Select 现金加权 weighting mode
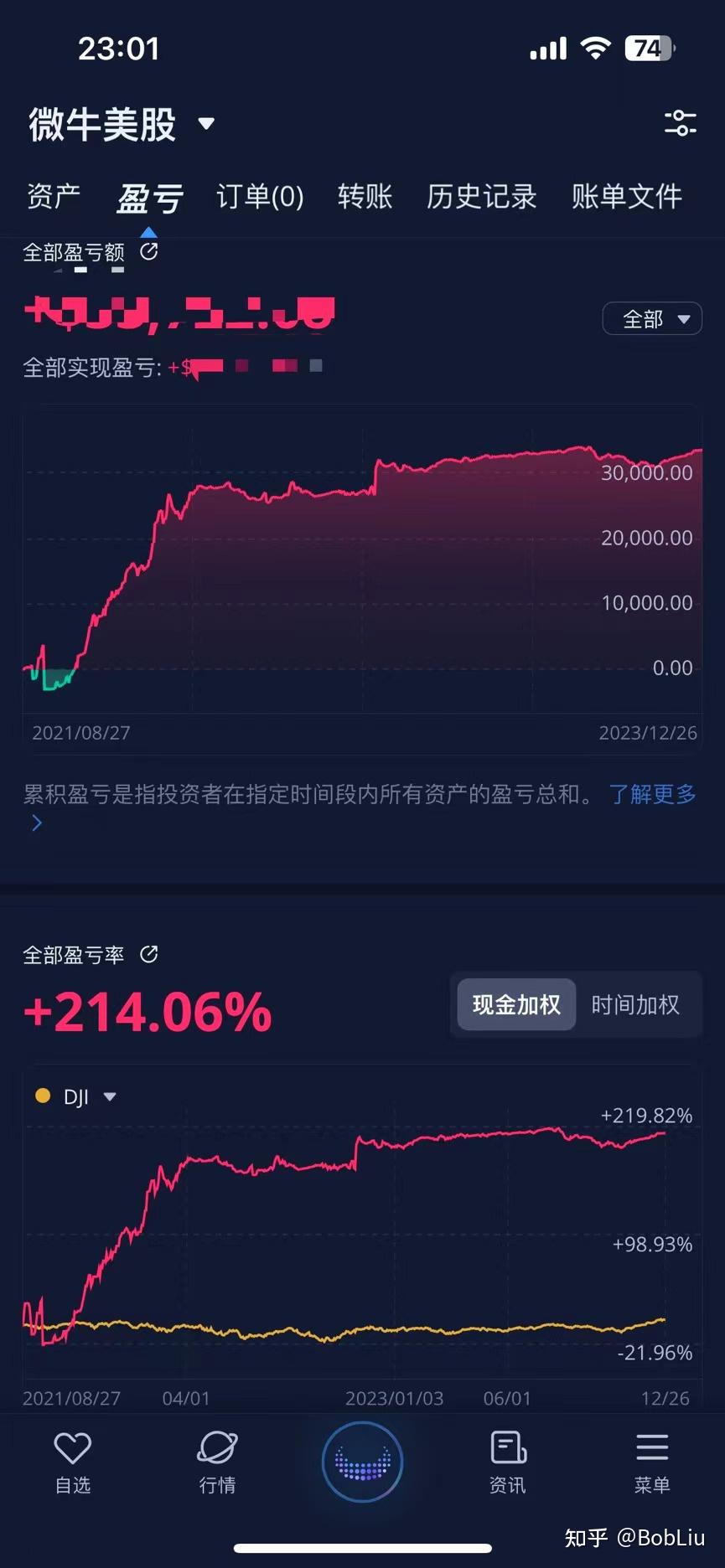Screen dimensions: 725x1568 click(515, 1004)
